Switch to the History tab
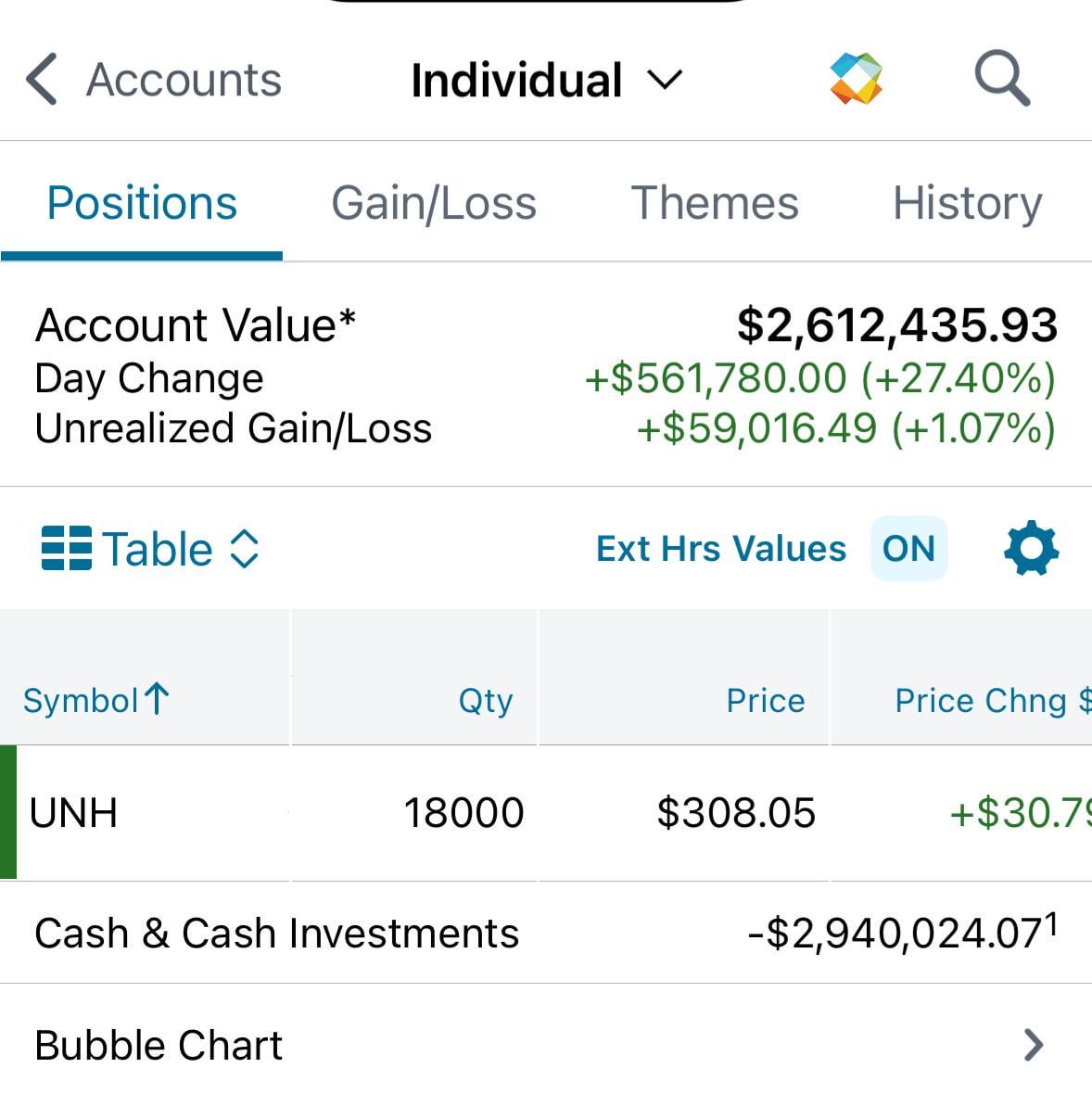Image resolution: width=1092 pixels, height=1106 pixels. click(967, 203)
